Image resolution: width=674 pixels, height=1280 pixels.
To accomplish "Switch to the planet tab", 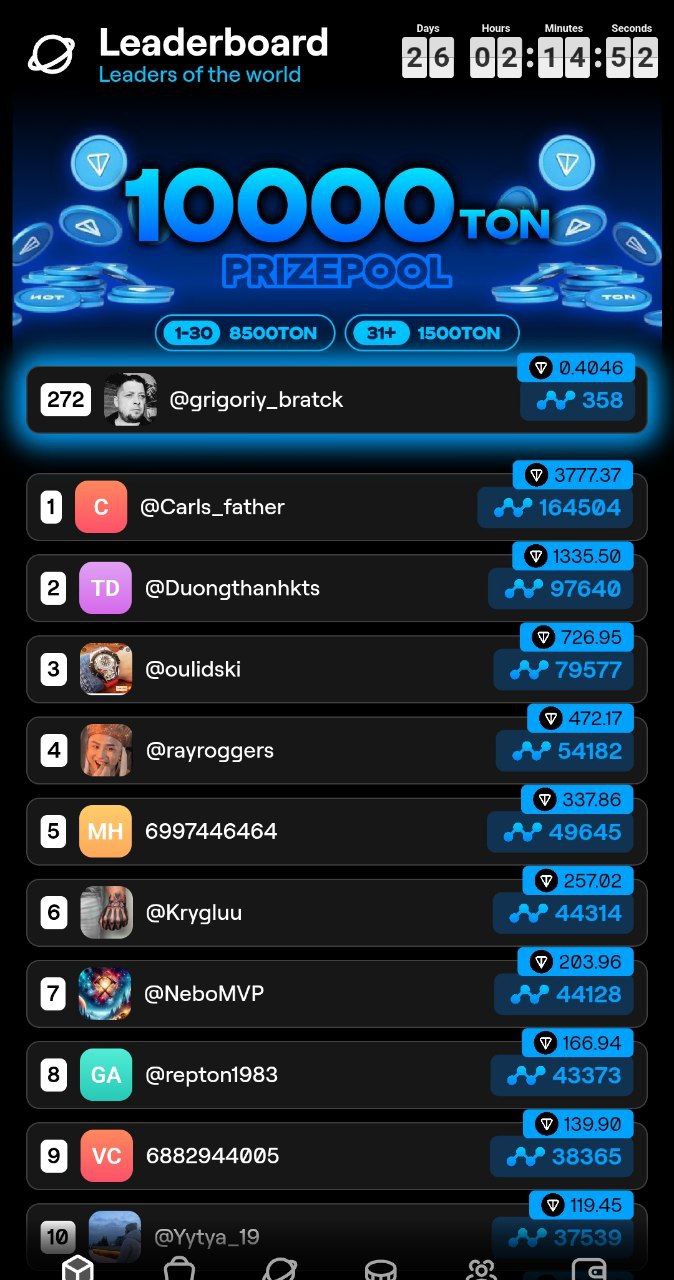I will [x=280, y=1268].
